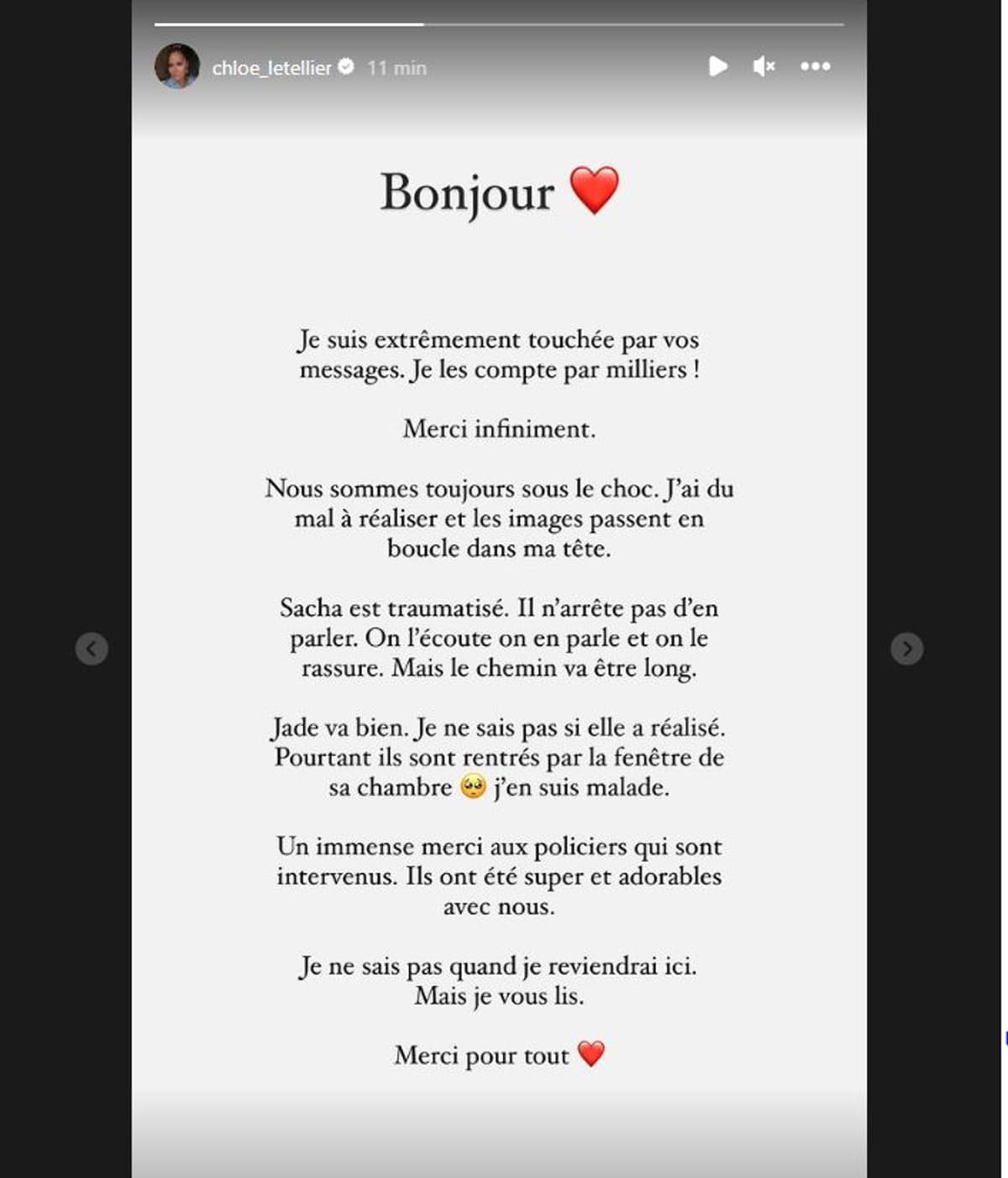Image resolution: width=1008 pixels, height=1178 pixels.
Task: Advance to the next story with the right chevron
Action: (907, 649)
